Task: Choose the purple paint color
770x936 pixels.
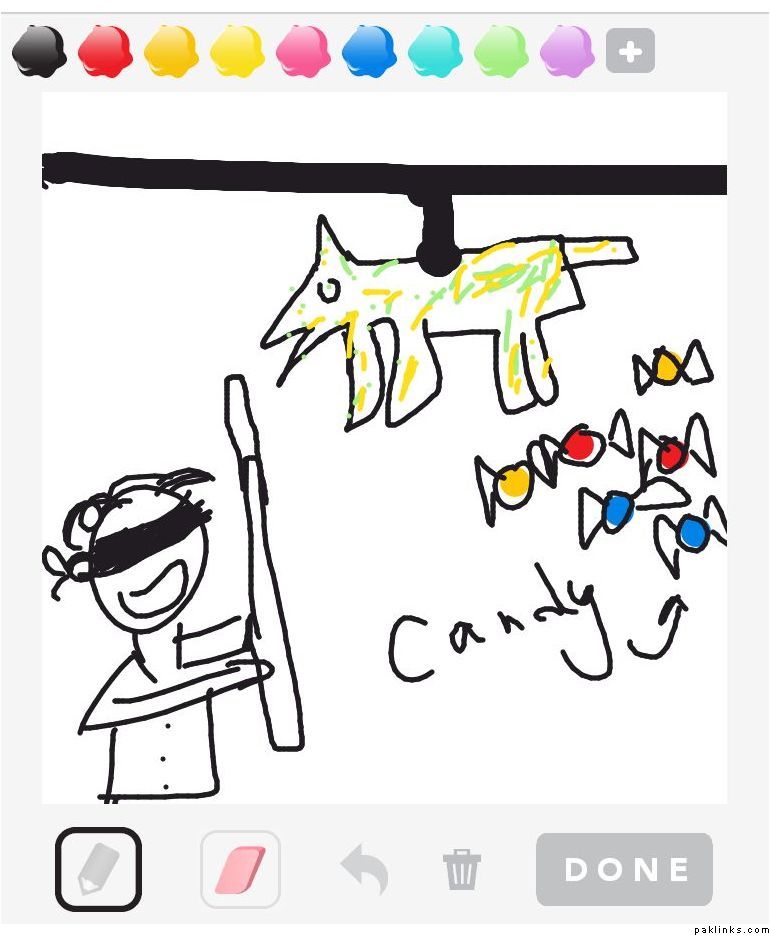Action: tap(567, 51)
